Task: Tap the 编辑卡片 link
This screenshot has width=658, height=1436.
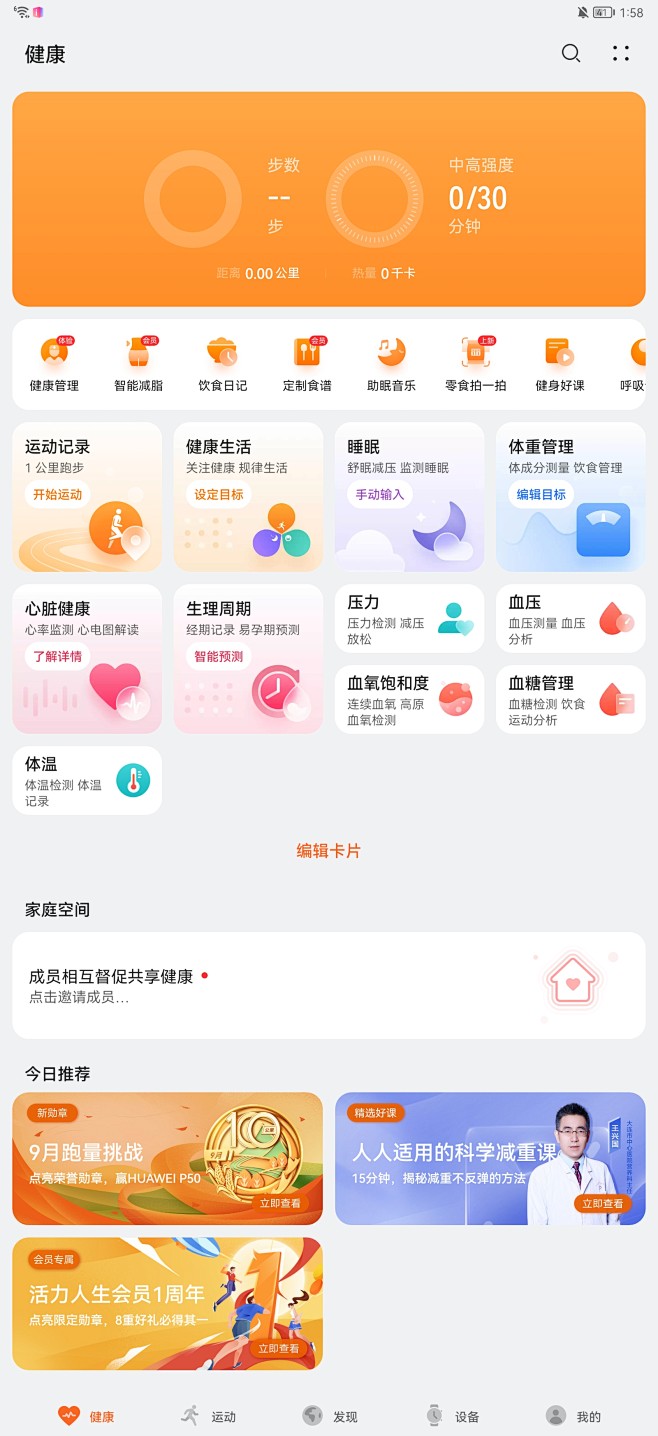Action: (x=329, y=851)
